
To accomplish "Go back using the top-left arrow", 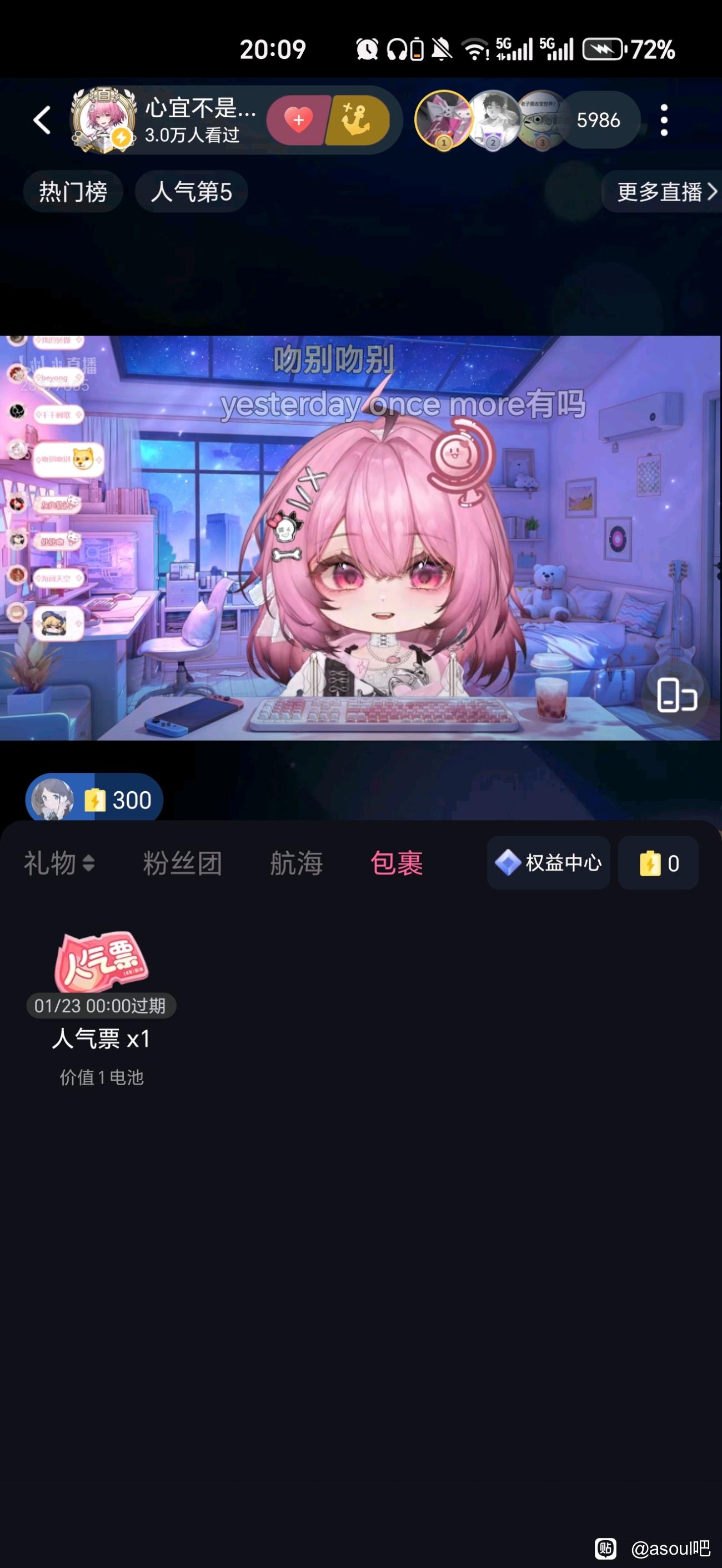I will (x=41, y=120).
